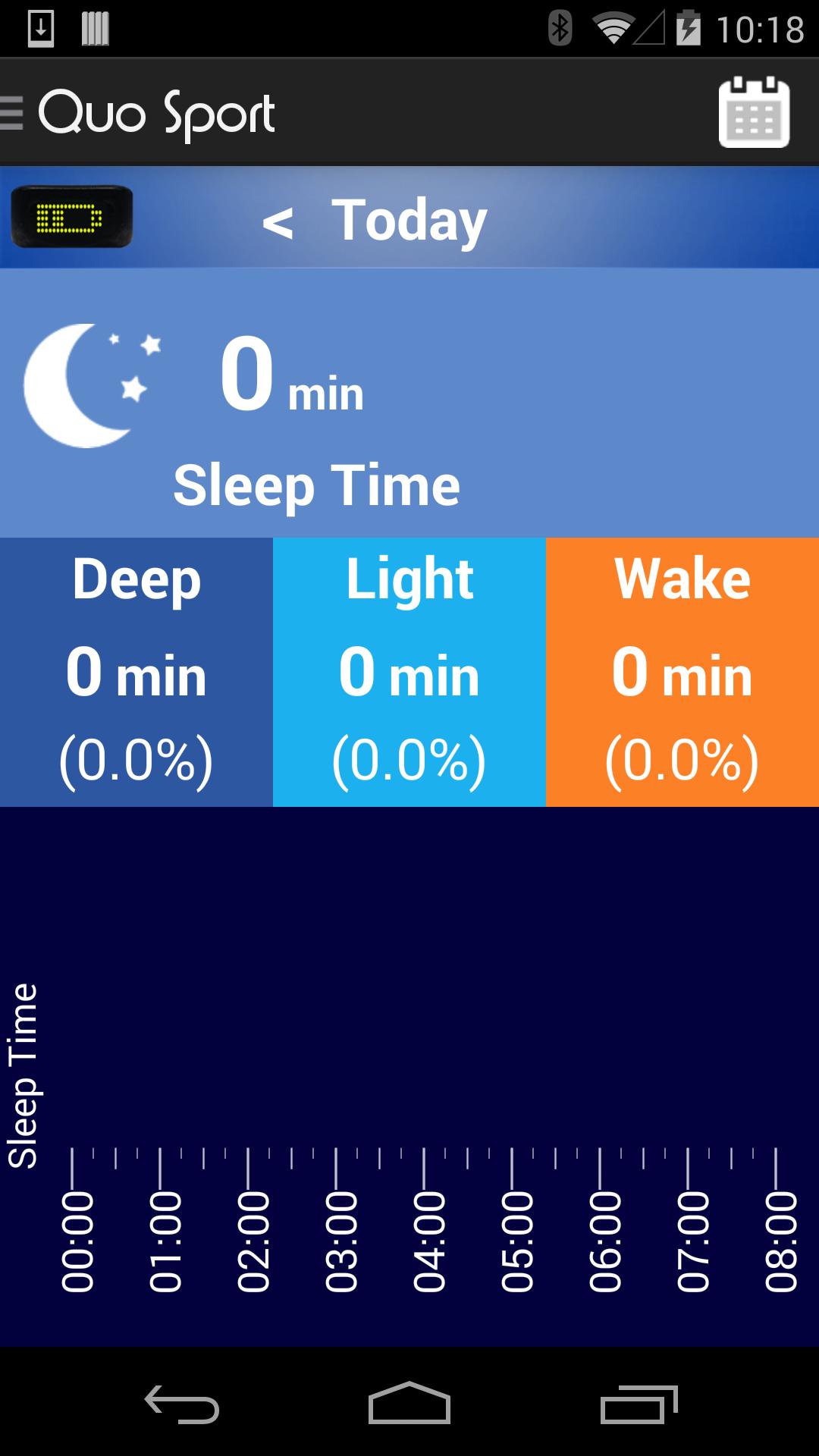Go to the previous day
The image size is (819, 1456).
point(278,222)
